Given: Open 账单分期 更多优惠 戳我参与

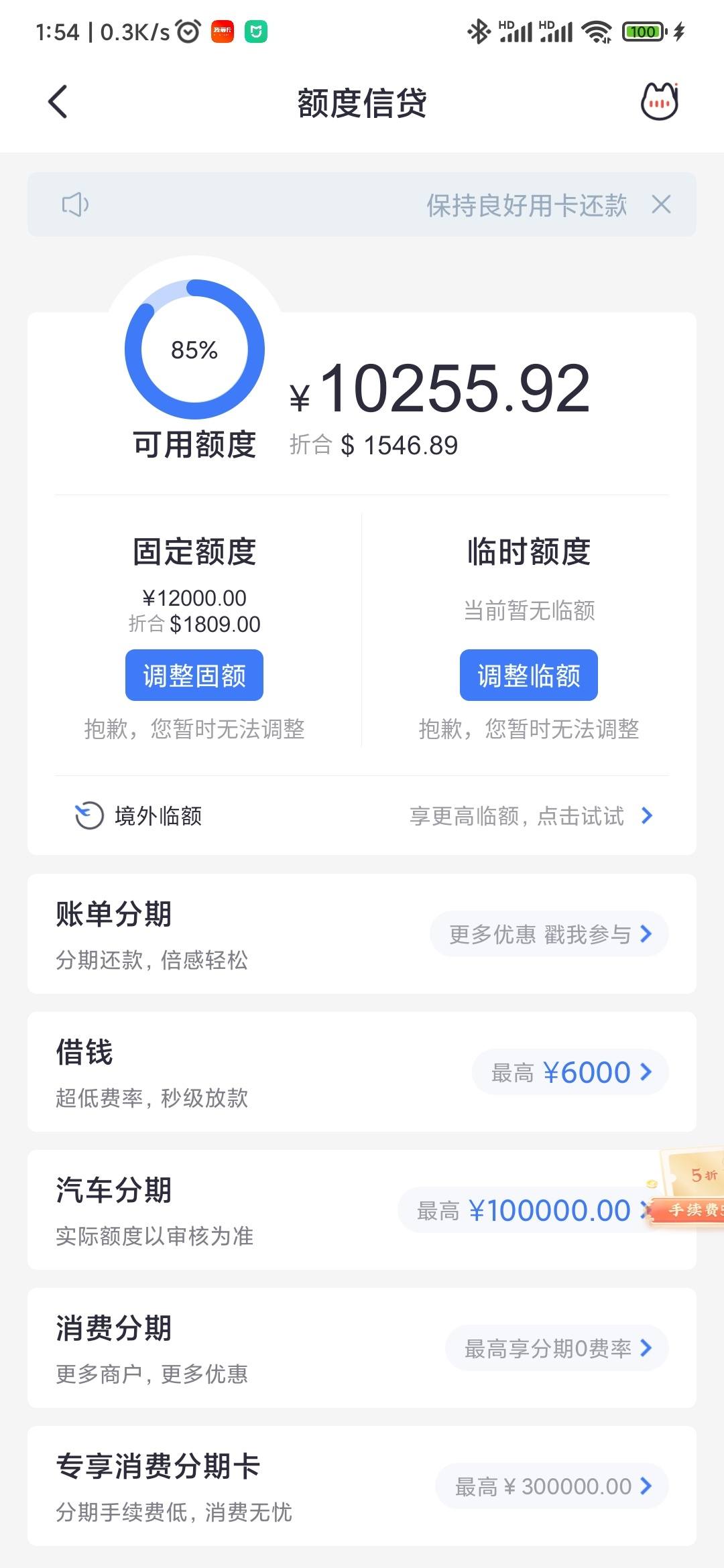Looking at the screenshot, I should 549,934.
